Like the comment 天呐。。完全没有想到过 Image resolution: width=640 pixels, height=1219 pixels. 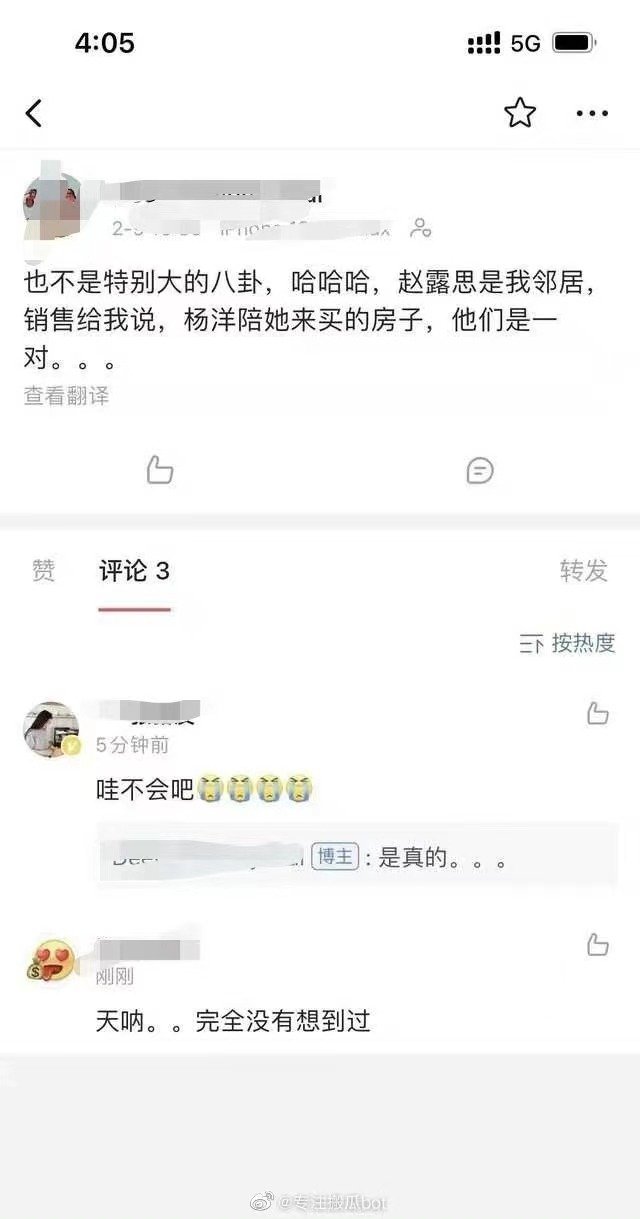click(x=597, y=944)
